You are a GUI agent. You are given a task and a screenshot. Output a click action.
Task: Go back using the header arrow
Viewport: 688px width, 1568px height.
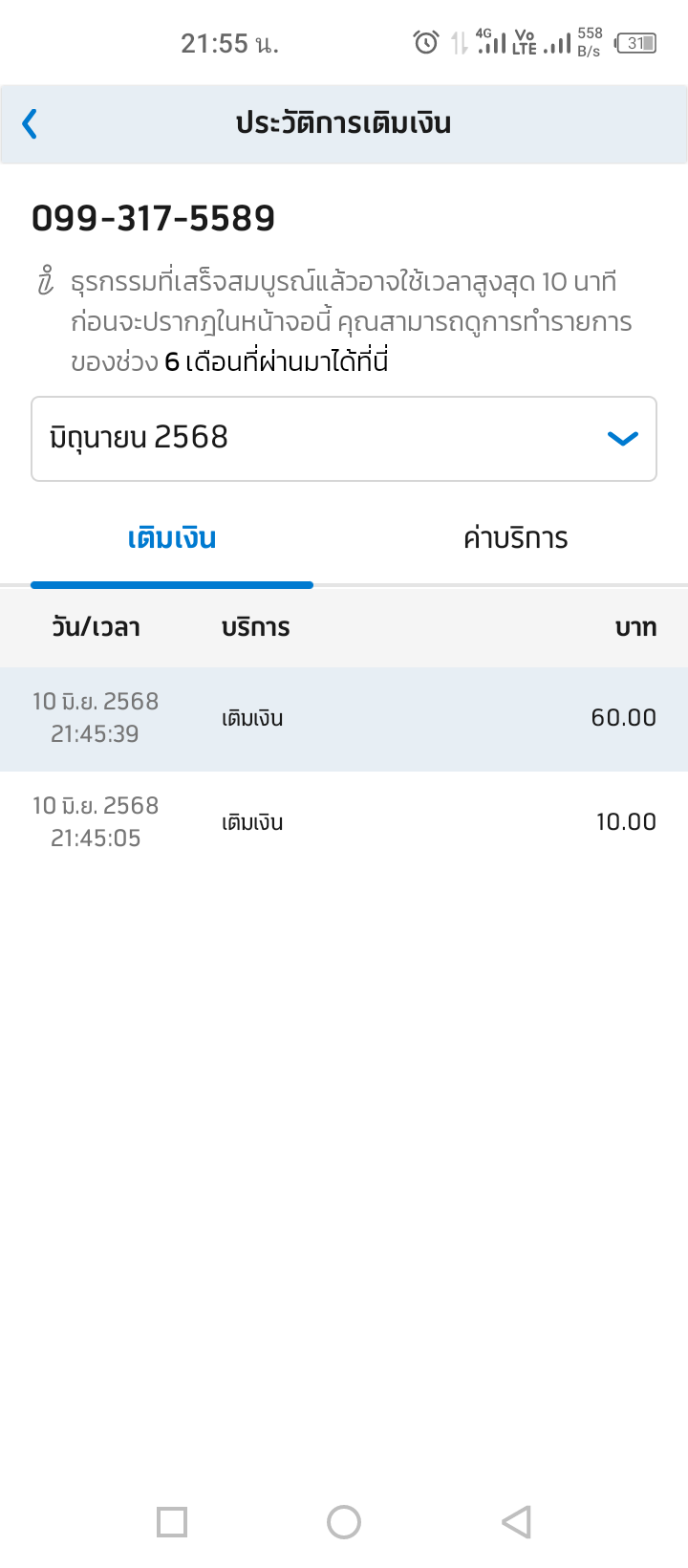tap(30, 123)
